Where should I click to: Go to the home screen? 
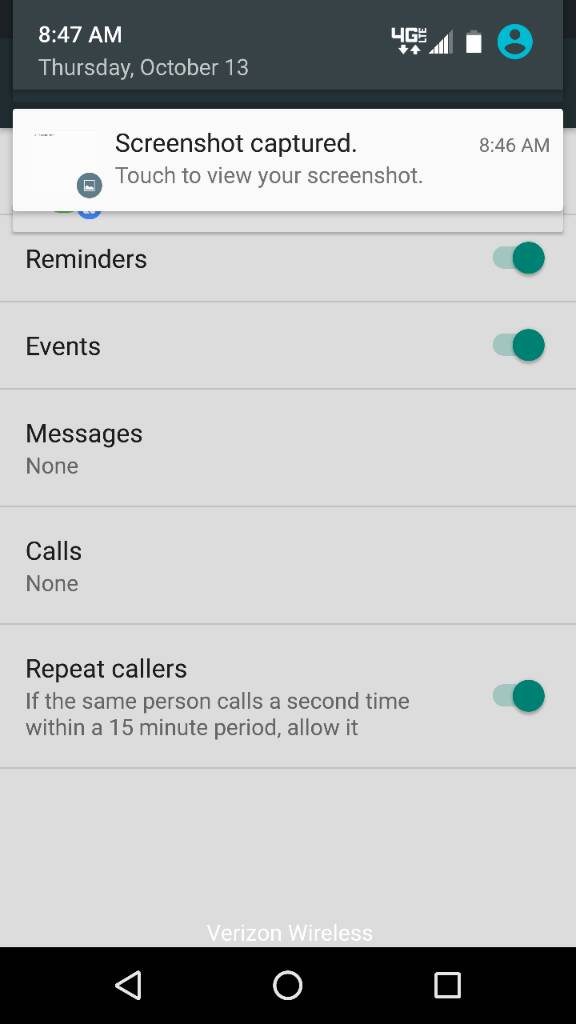288,985
